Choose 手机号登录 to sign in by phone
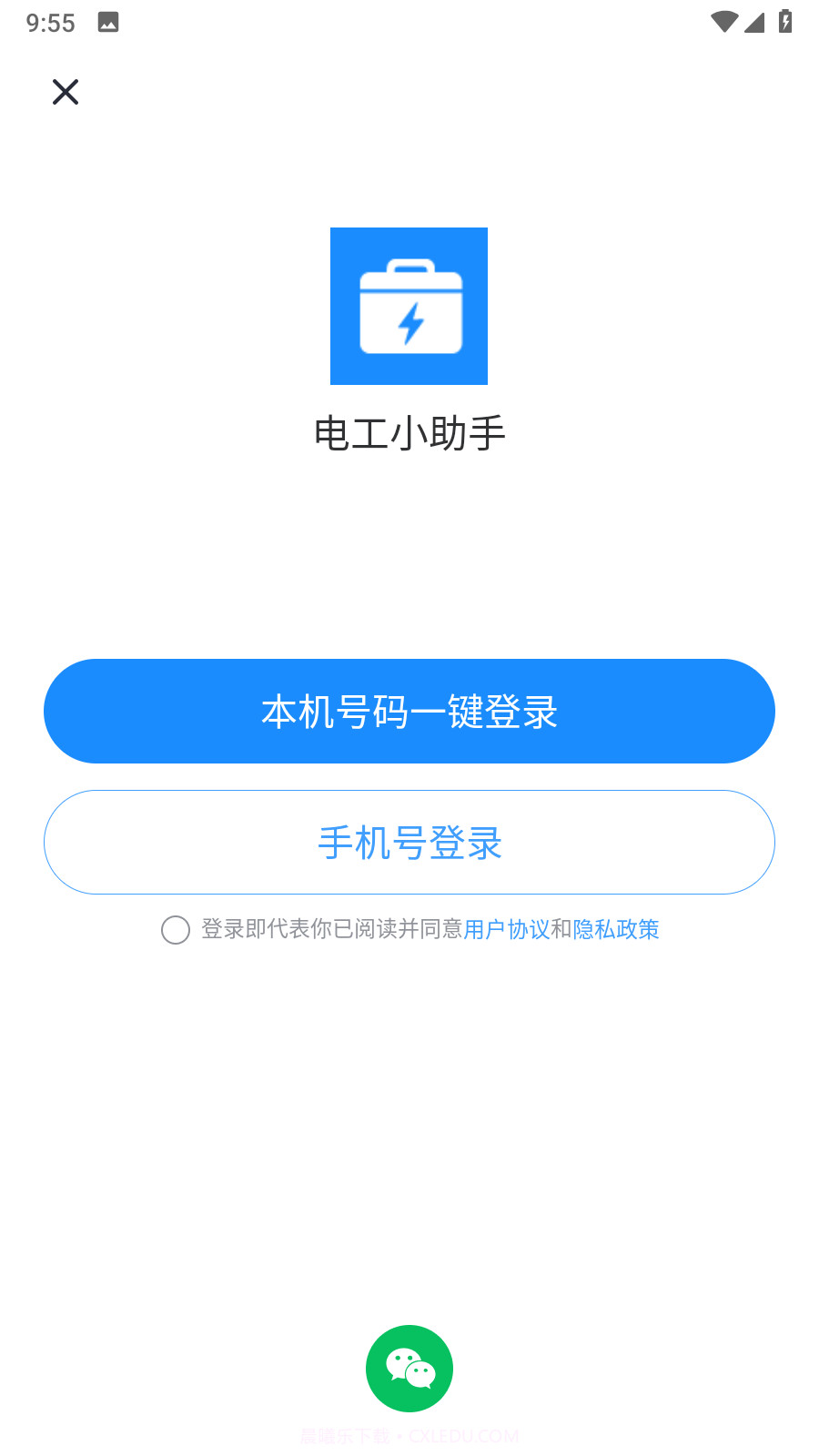The height and width of the screenshot is (1456, 819). (x=409, y=842)
